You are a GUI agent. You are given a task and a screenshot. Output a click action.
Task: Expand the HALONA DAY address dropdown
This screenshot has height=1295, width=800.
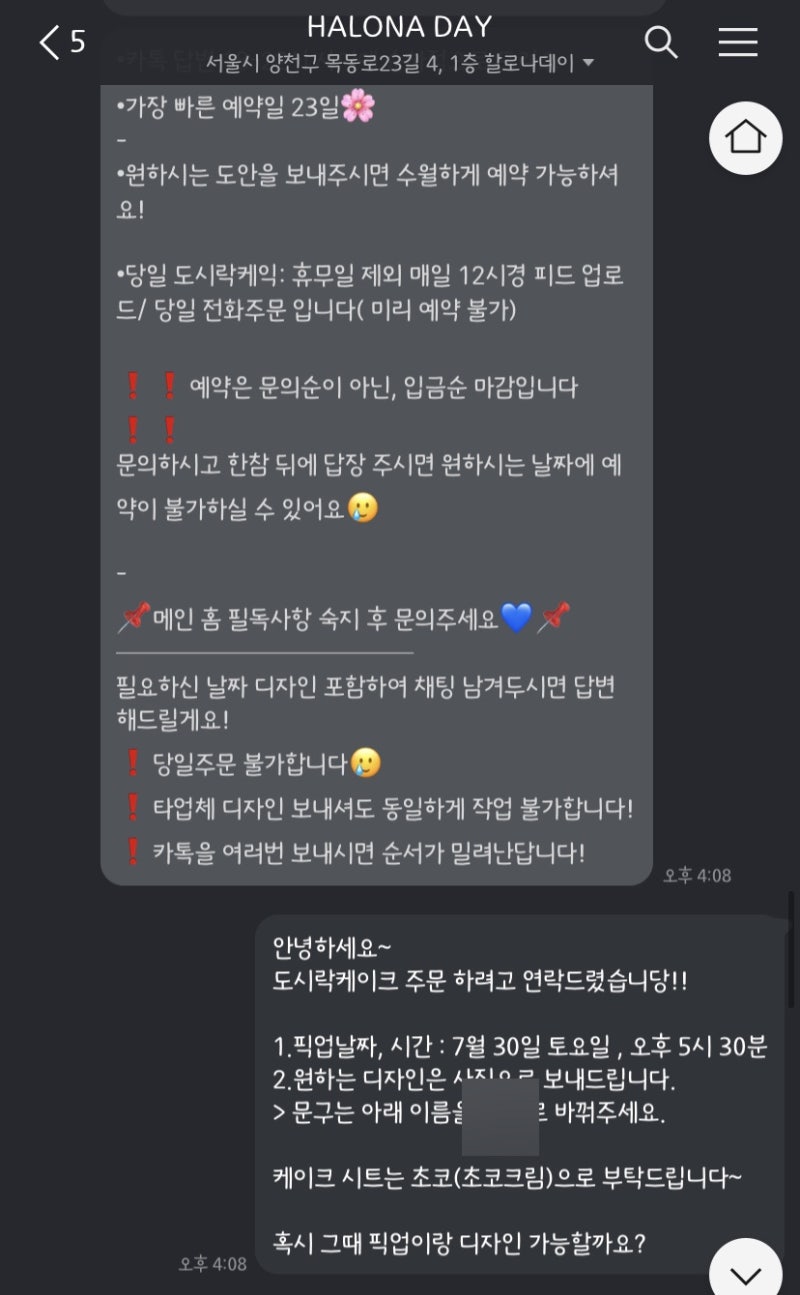click(588, 63)
